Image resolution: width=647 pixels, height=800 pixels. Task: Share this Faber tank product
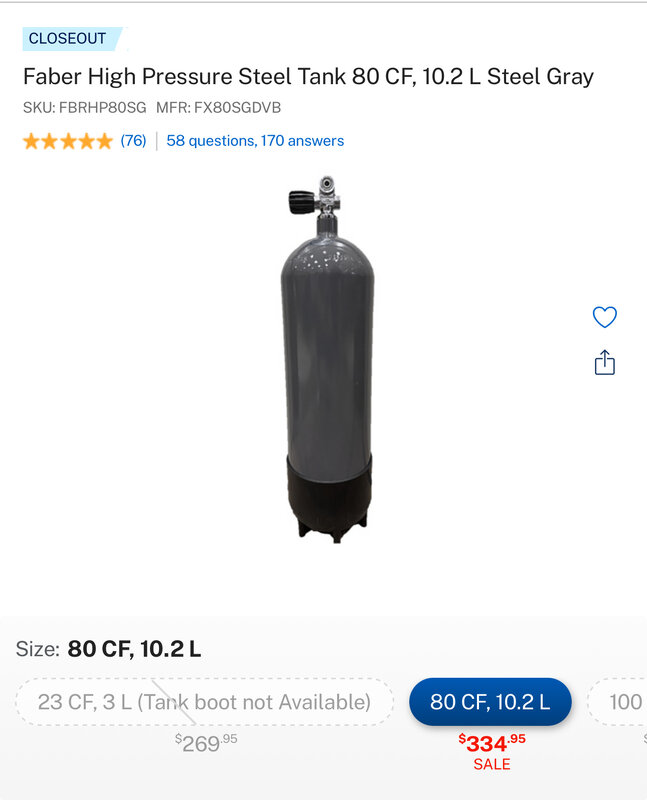point(604,362)
